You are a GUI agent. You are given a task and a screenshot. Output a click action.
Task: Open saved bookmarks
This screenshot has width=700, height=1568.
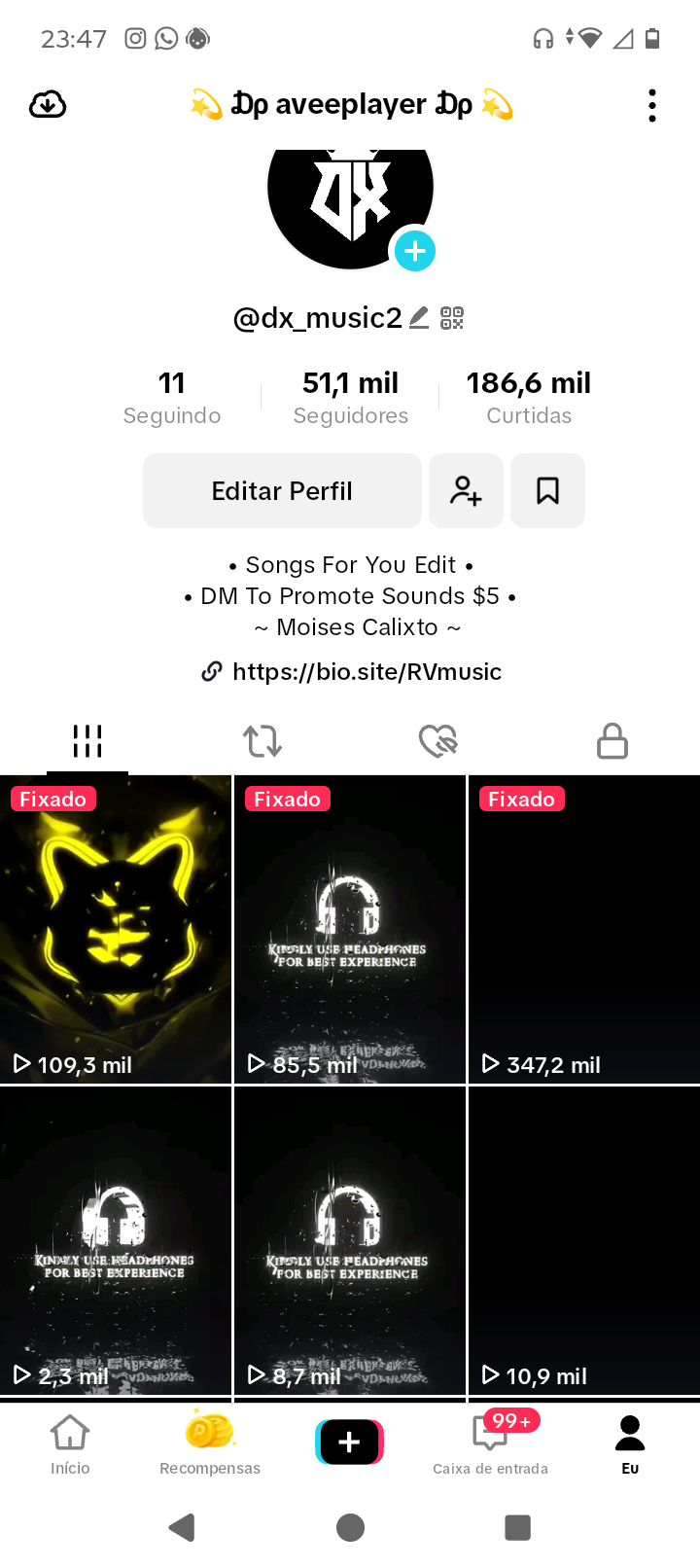(x=547, y=491)
